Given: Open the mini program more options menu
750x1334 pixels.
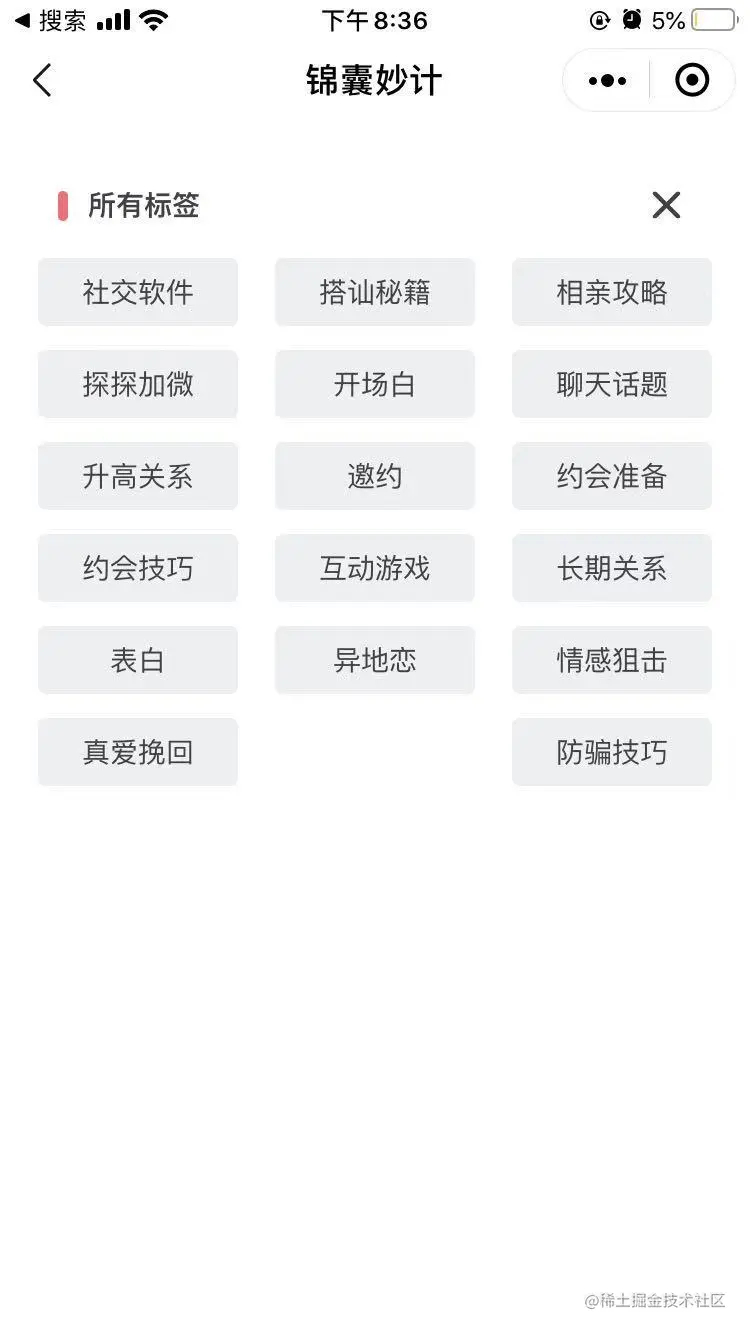Looking at the screenshot, I should 607,80.
